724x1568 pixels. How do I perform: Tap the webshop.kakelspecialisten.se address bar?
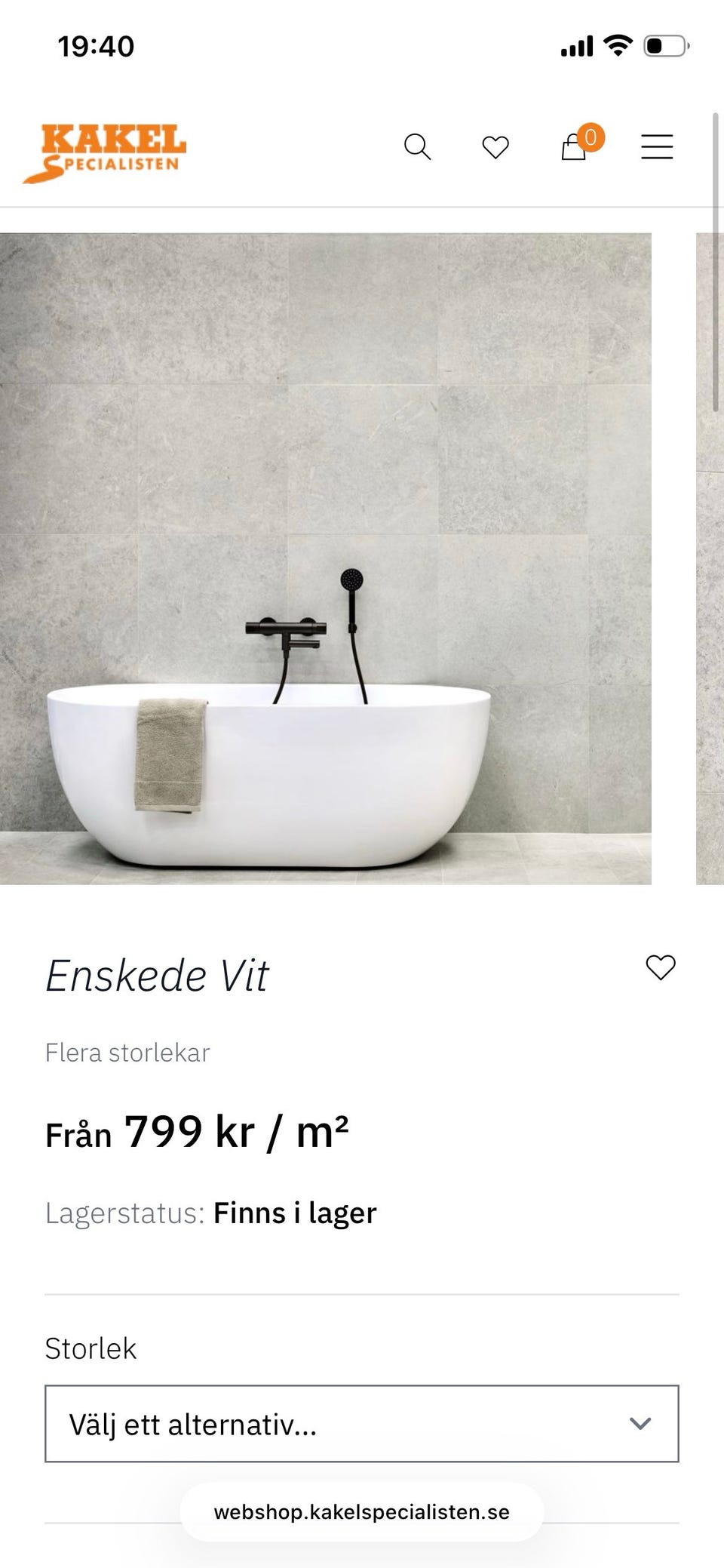click(x=362, y=1512)
